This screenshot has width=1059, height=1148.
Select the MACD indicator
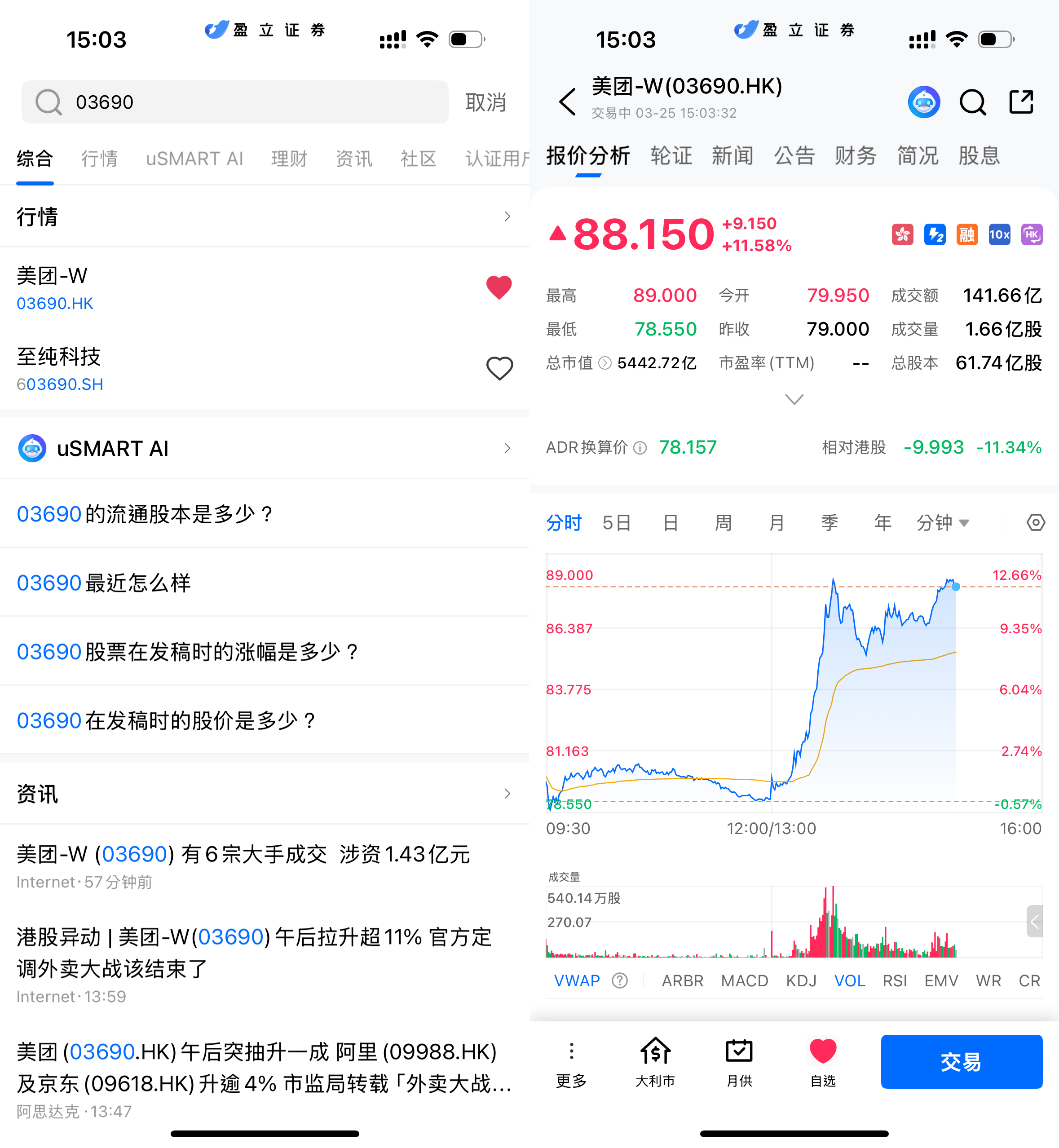744,980
